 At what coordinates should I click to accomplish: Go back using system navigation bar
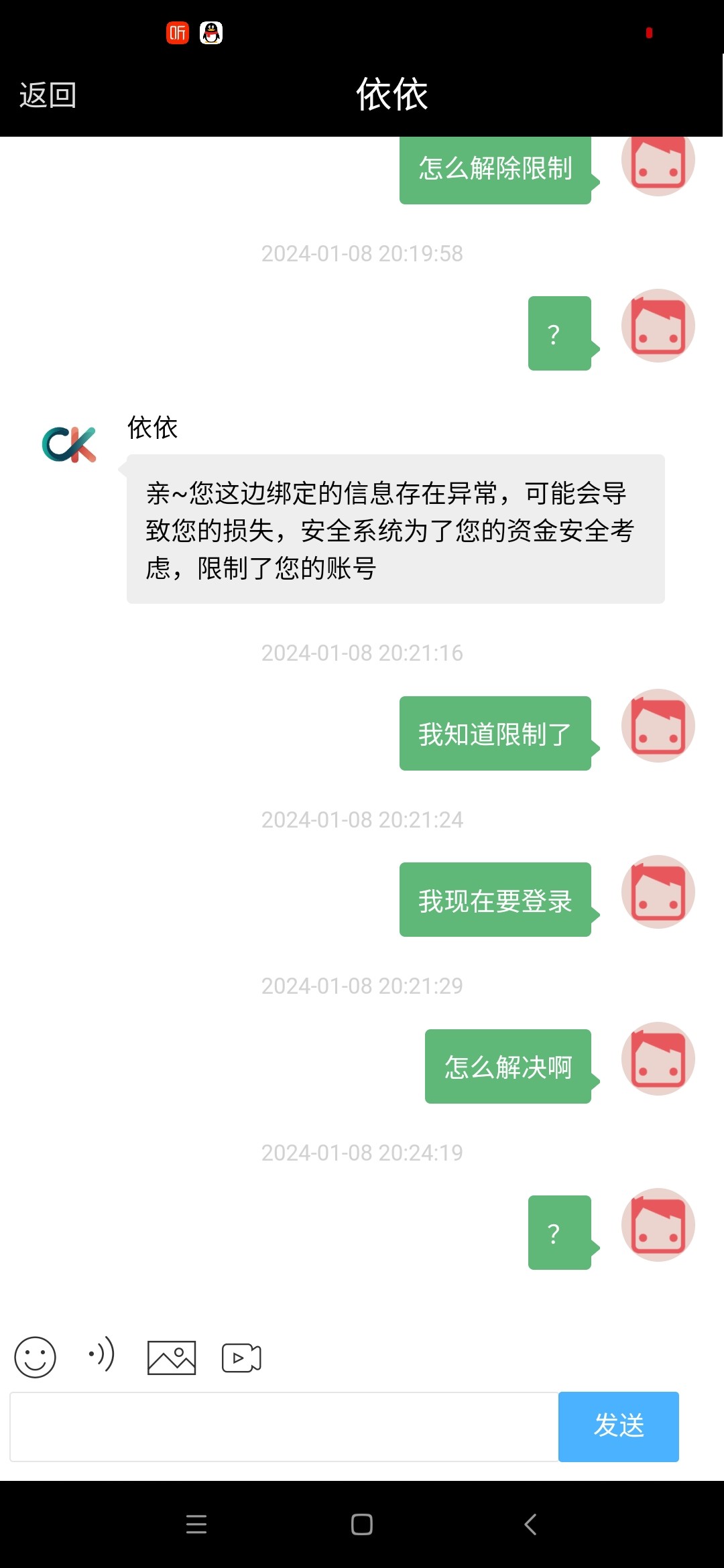530,1524
